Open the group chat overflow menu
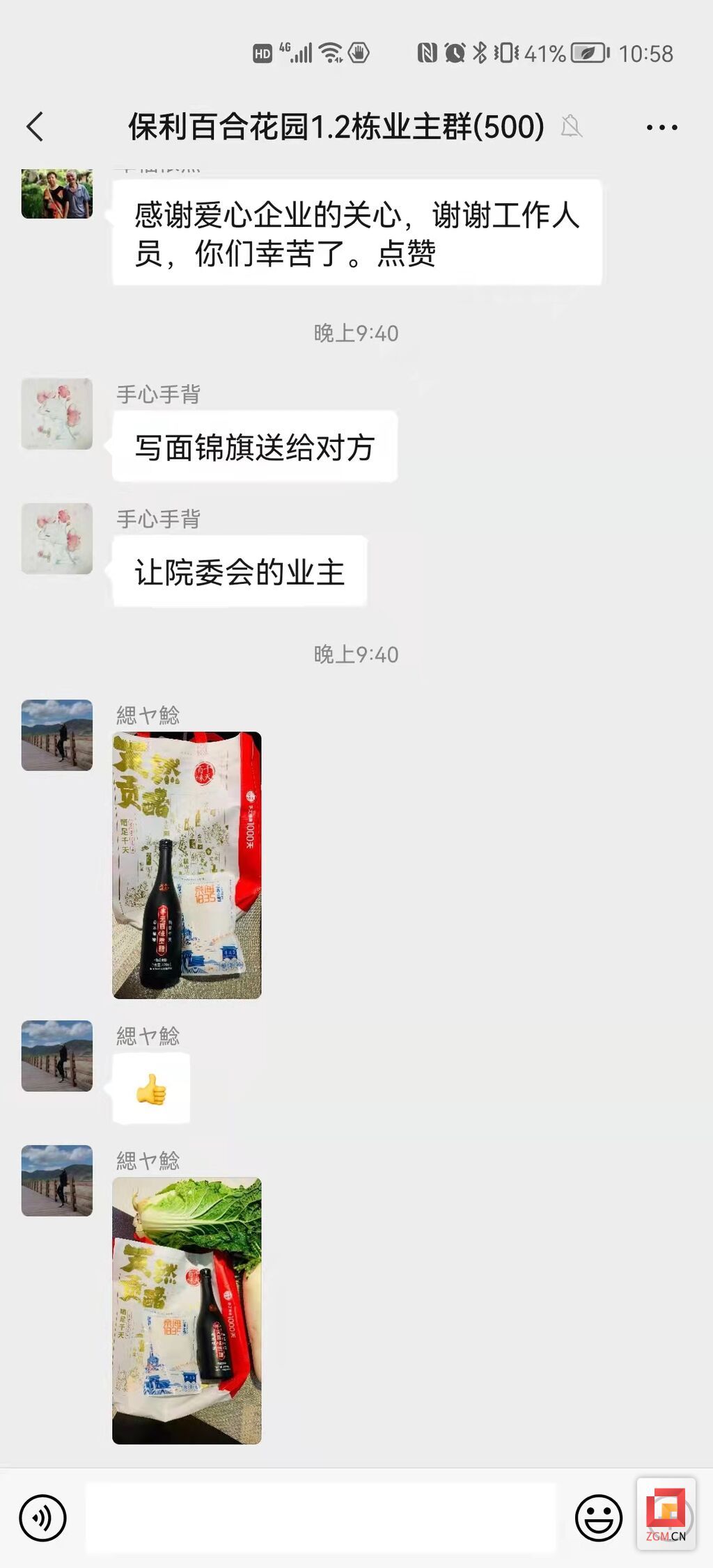 [x=661, y=127]
